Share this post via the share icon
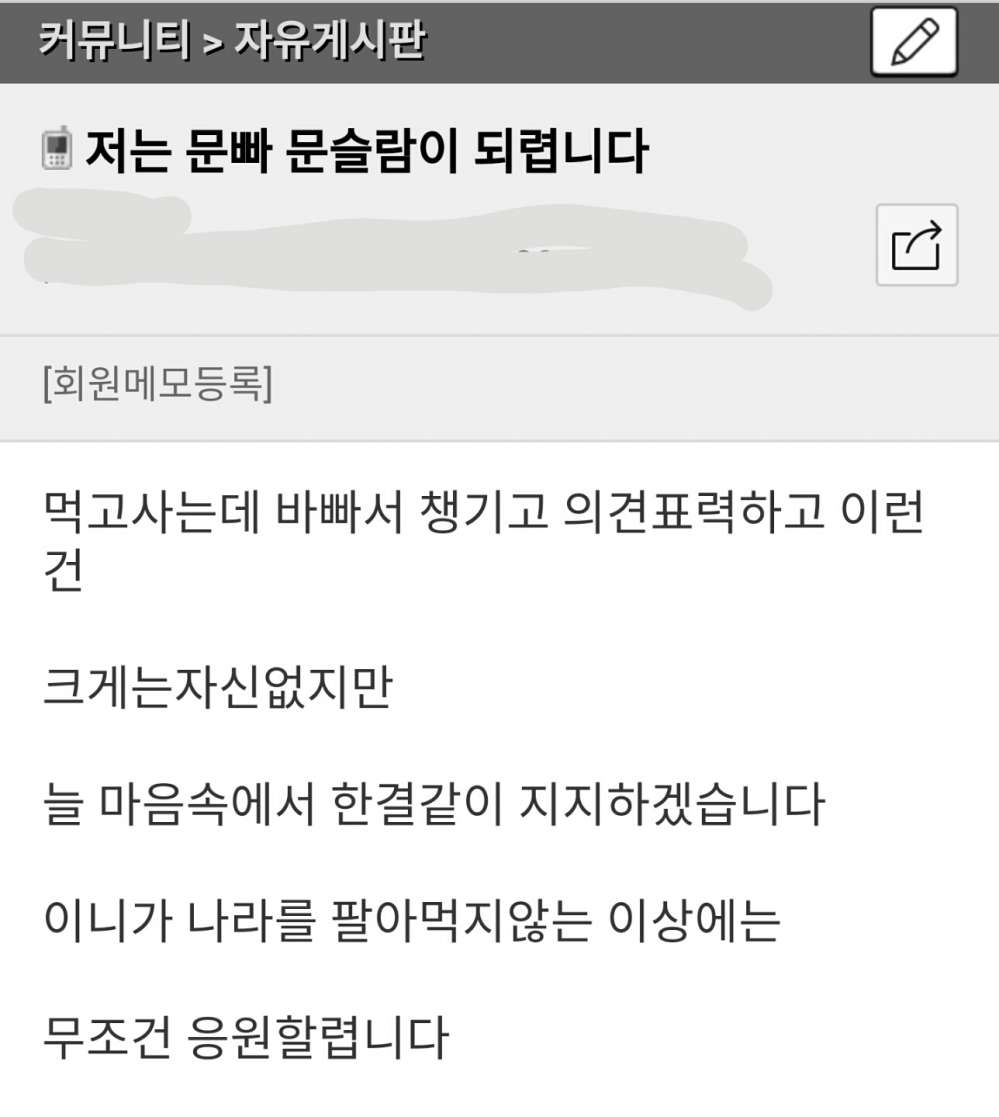999x1117 pixels. [x=916, y=246]
